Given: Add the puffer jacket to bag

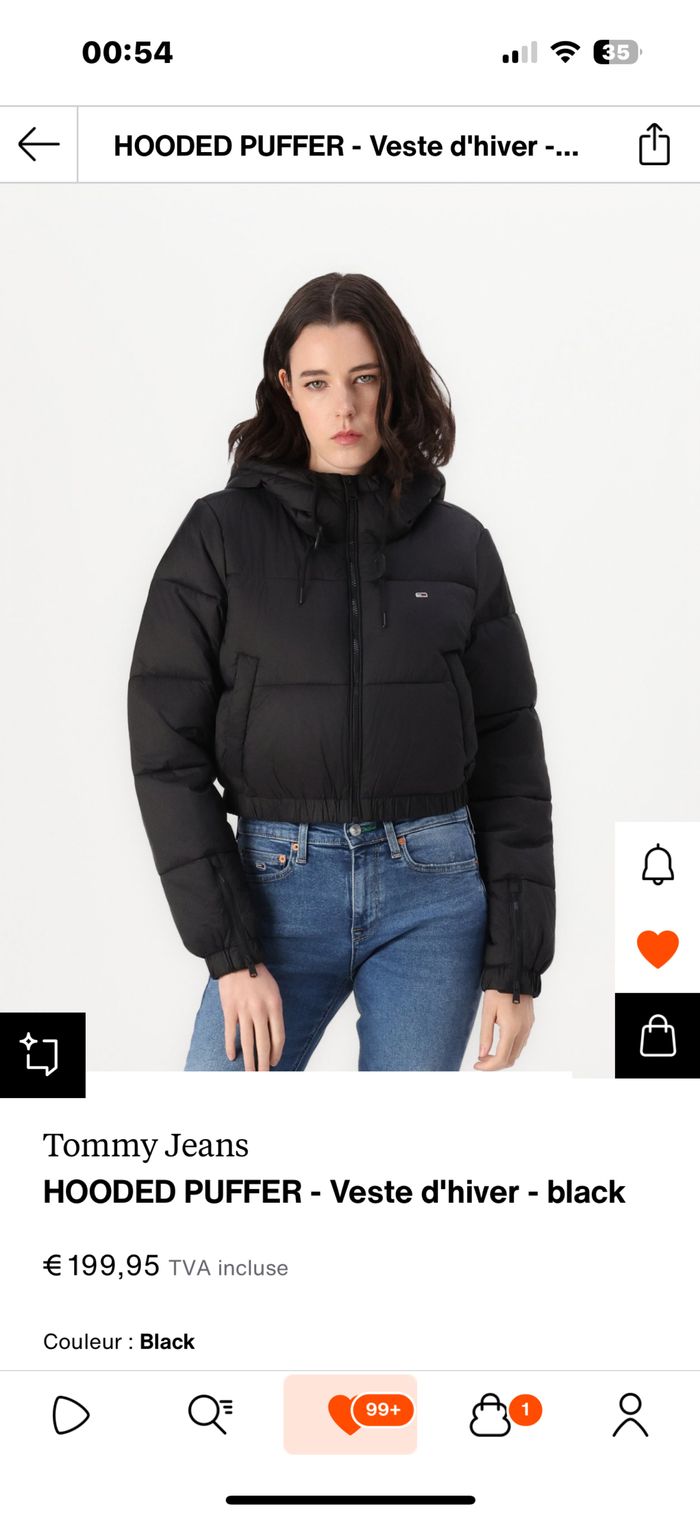Looking at the screenshot, I should [x=657, y=1036].
